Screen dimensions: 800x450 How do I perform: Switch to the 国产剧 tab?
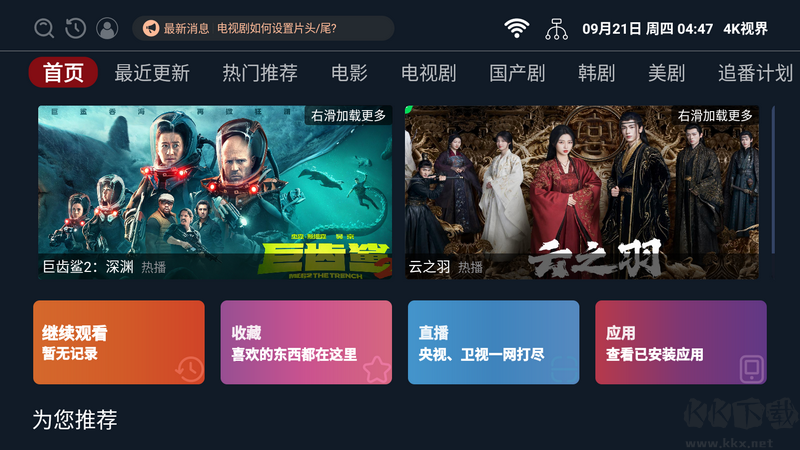pos(517,73)
